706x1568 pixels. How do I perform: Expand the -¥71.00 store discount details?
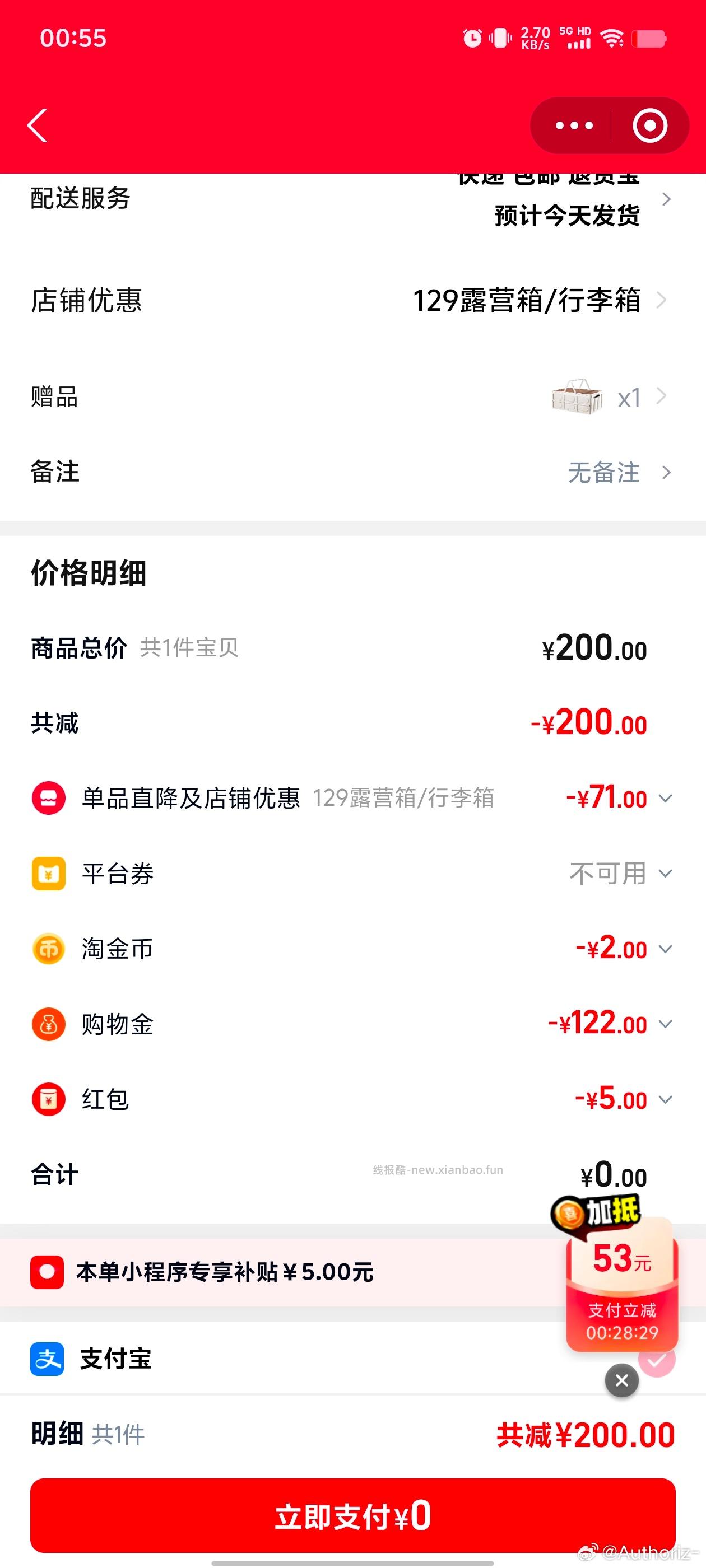pyautogui.click(x=665, y=798)
